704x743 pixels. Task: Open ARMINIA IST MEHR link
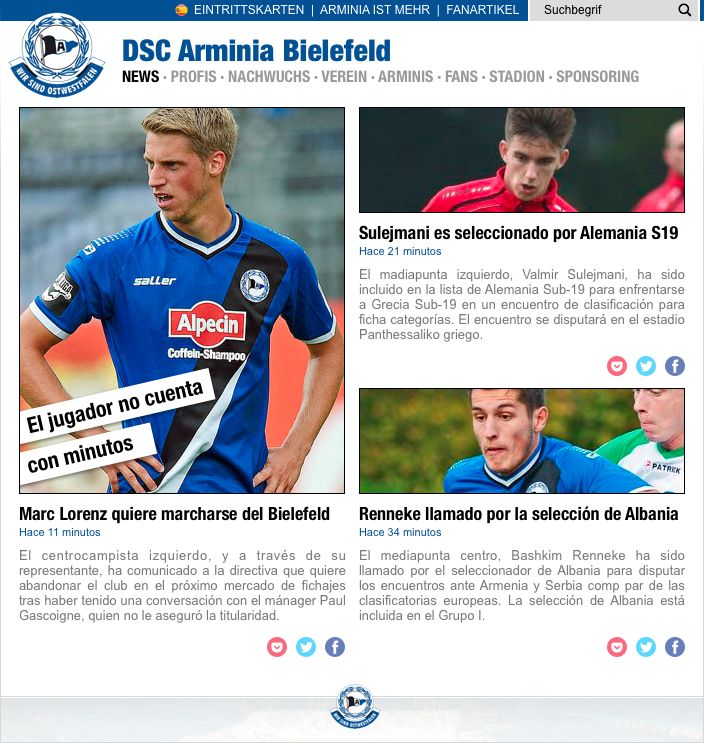click(x=375, y=10)
